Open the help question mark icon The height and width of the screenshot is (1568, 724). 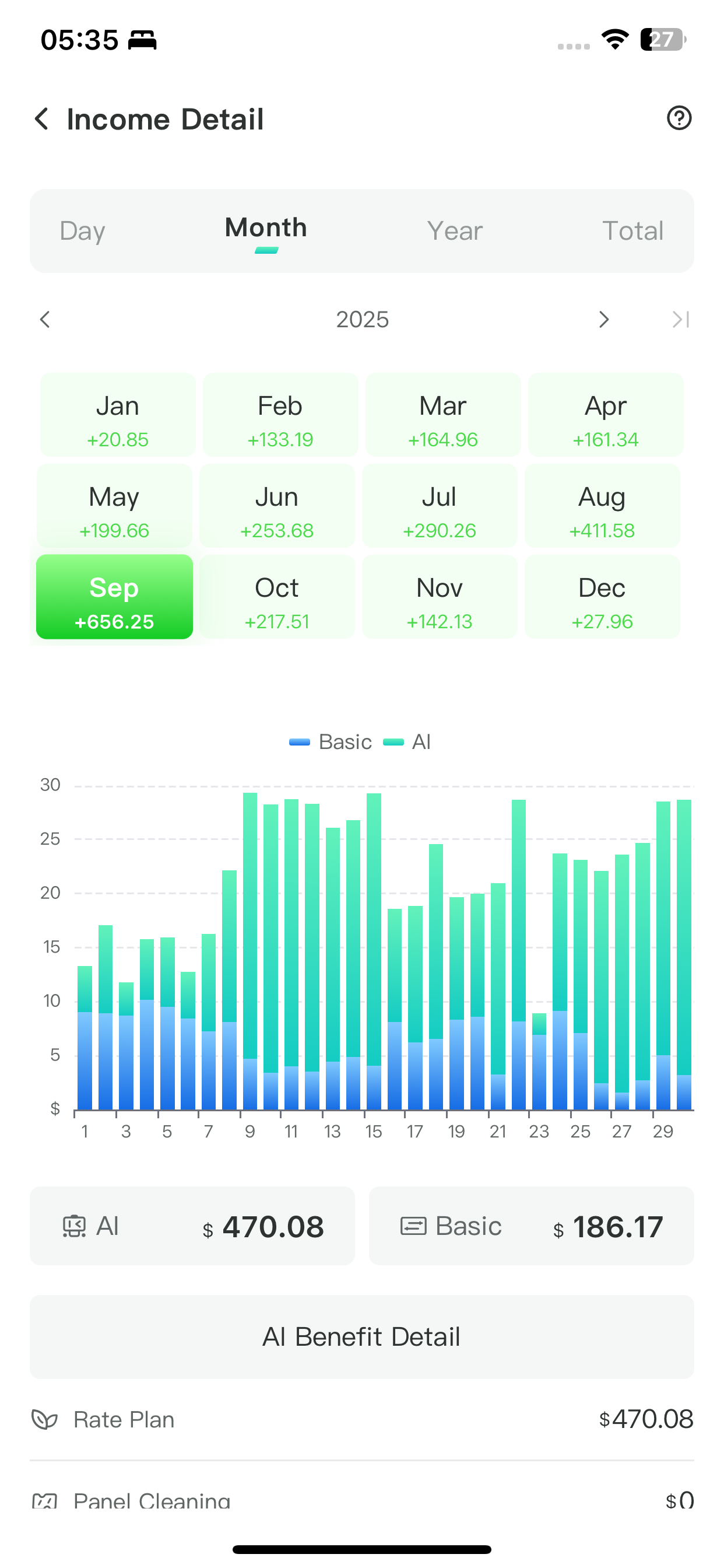(x=679, y=118)
